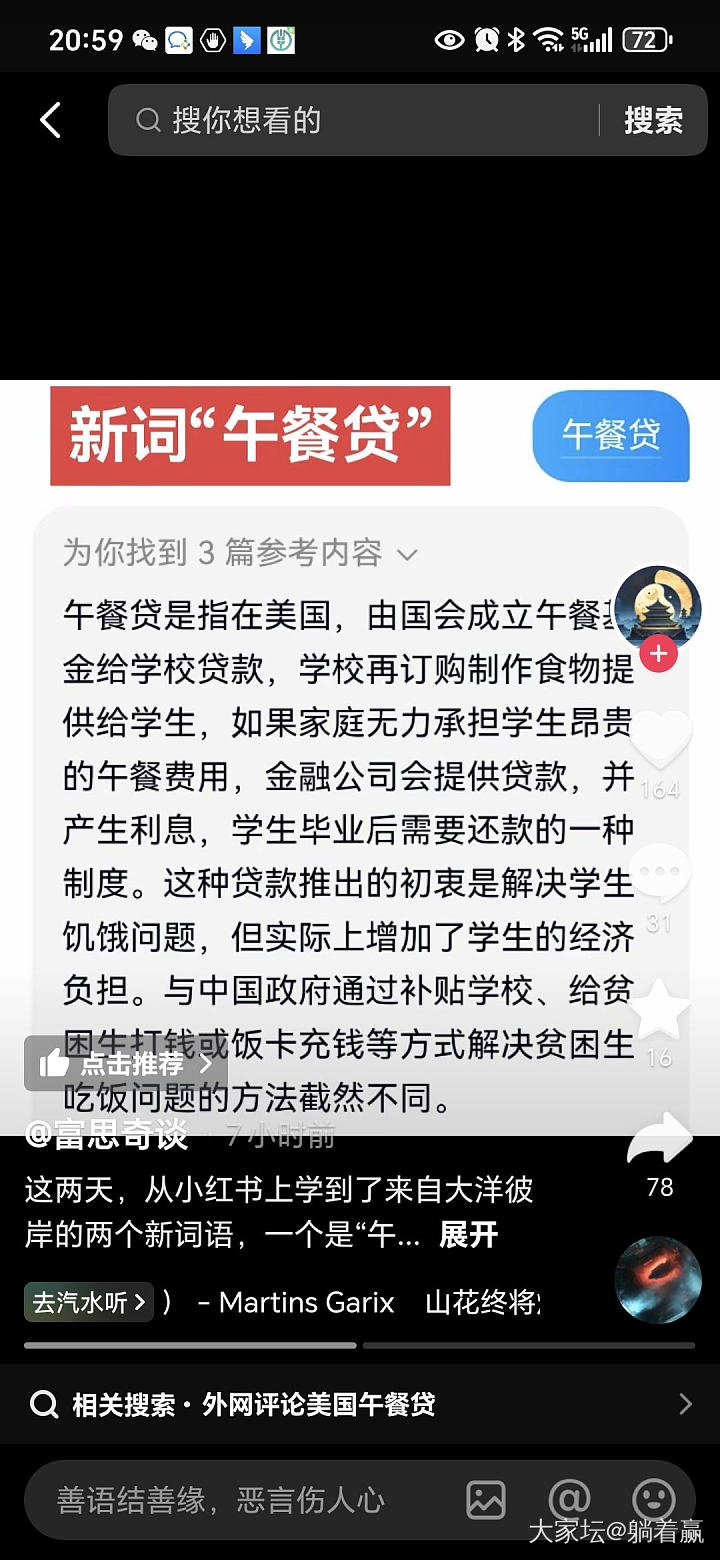Mention someone with the @ icon

click(x=570, y=1500)
